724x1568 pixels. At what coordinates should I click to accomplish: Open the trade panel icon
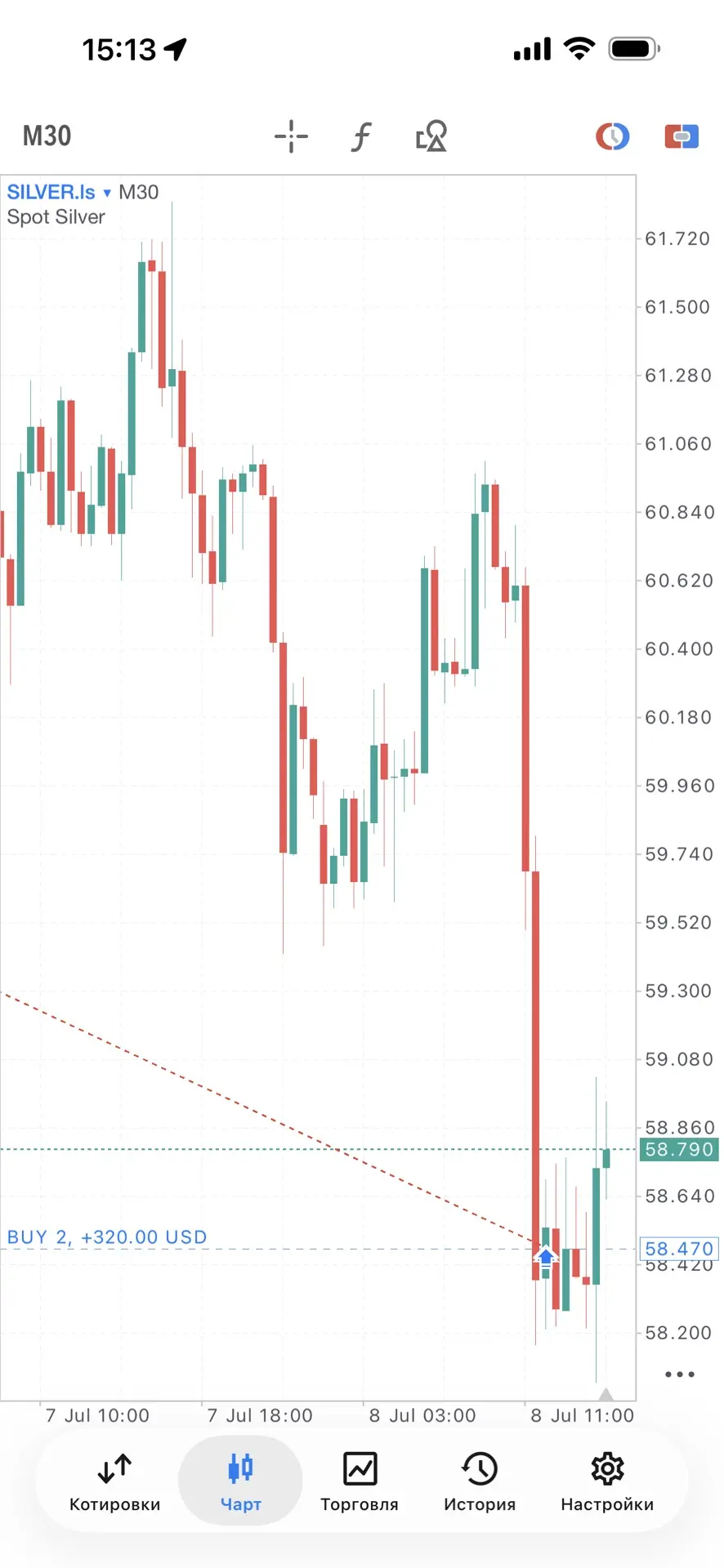click(682, 136)
